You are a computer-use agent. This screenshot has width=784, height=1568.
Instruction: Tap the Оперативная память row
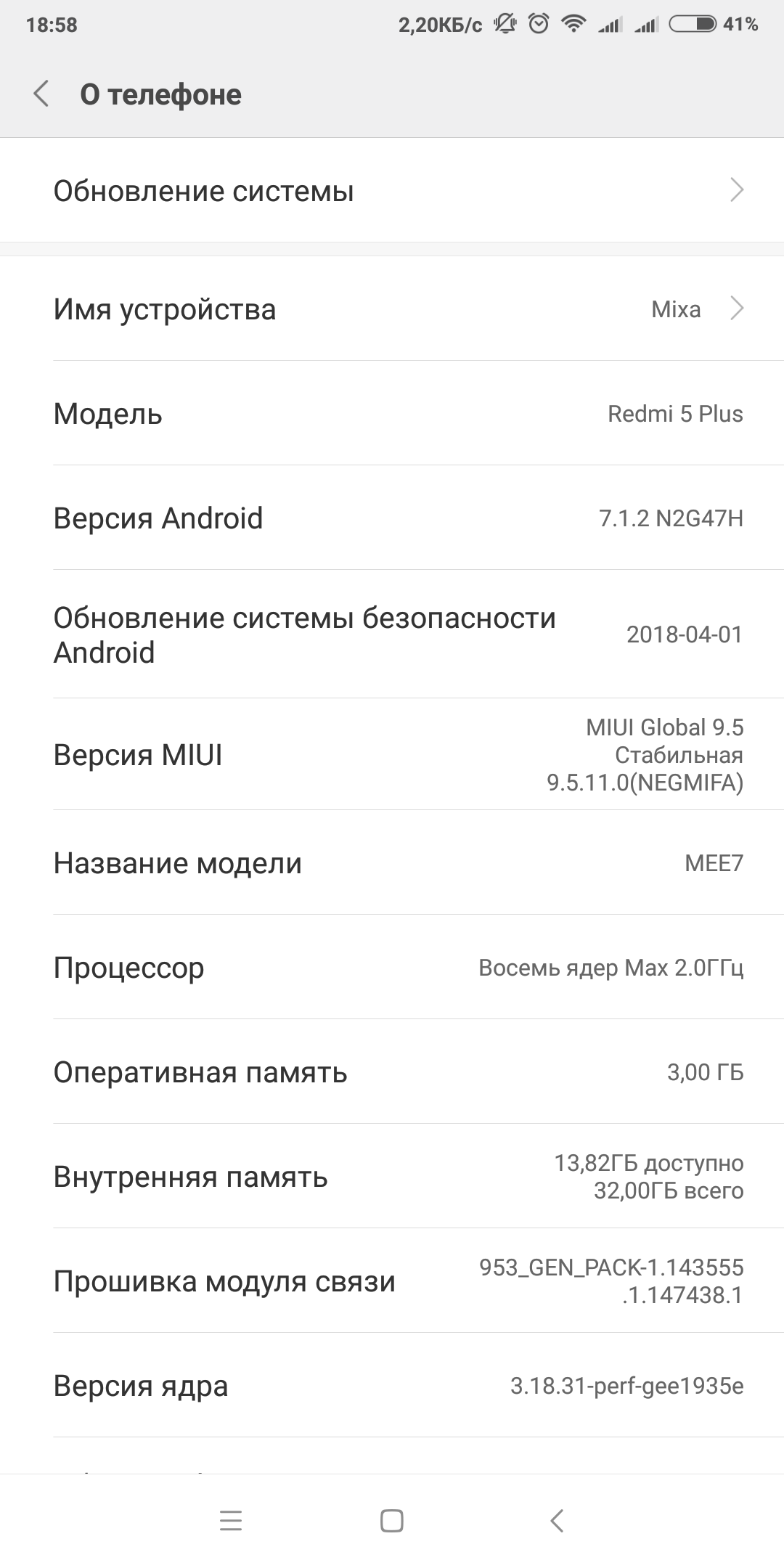click(392, 1072)
